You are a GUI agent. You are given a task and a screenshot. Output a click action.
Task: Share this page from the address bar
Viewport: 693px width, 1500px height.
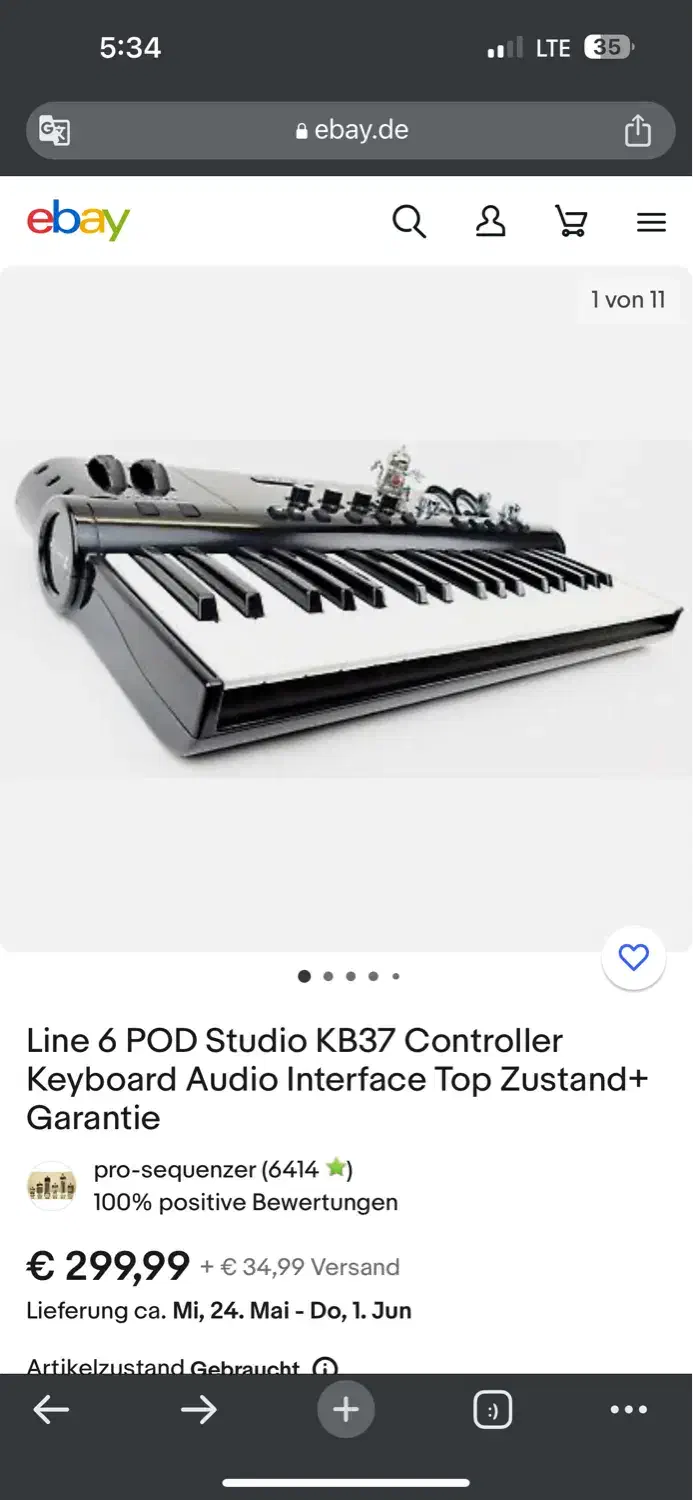(637, 131)
